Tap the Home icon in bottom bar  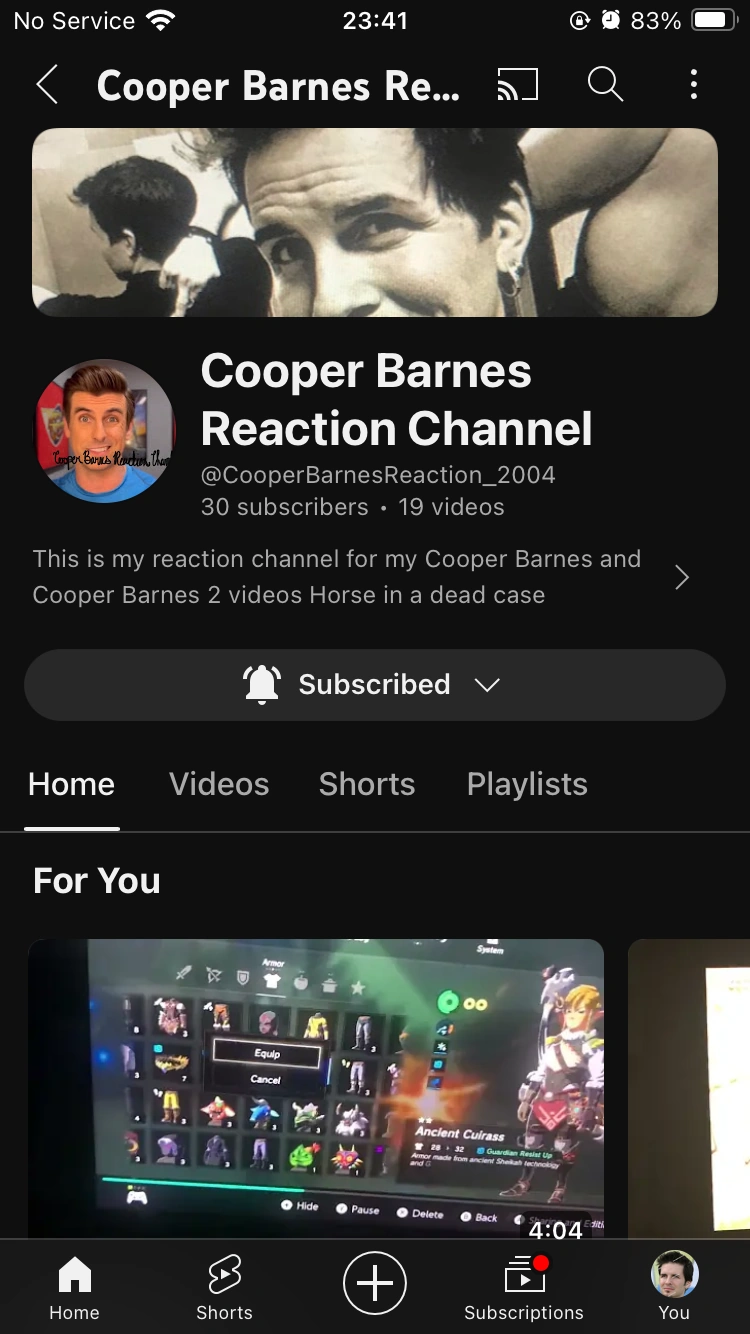click(x=75, y=1283)
